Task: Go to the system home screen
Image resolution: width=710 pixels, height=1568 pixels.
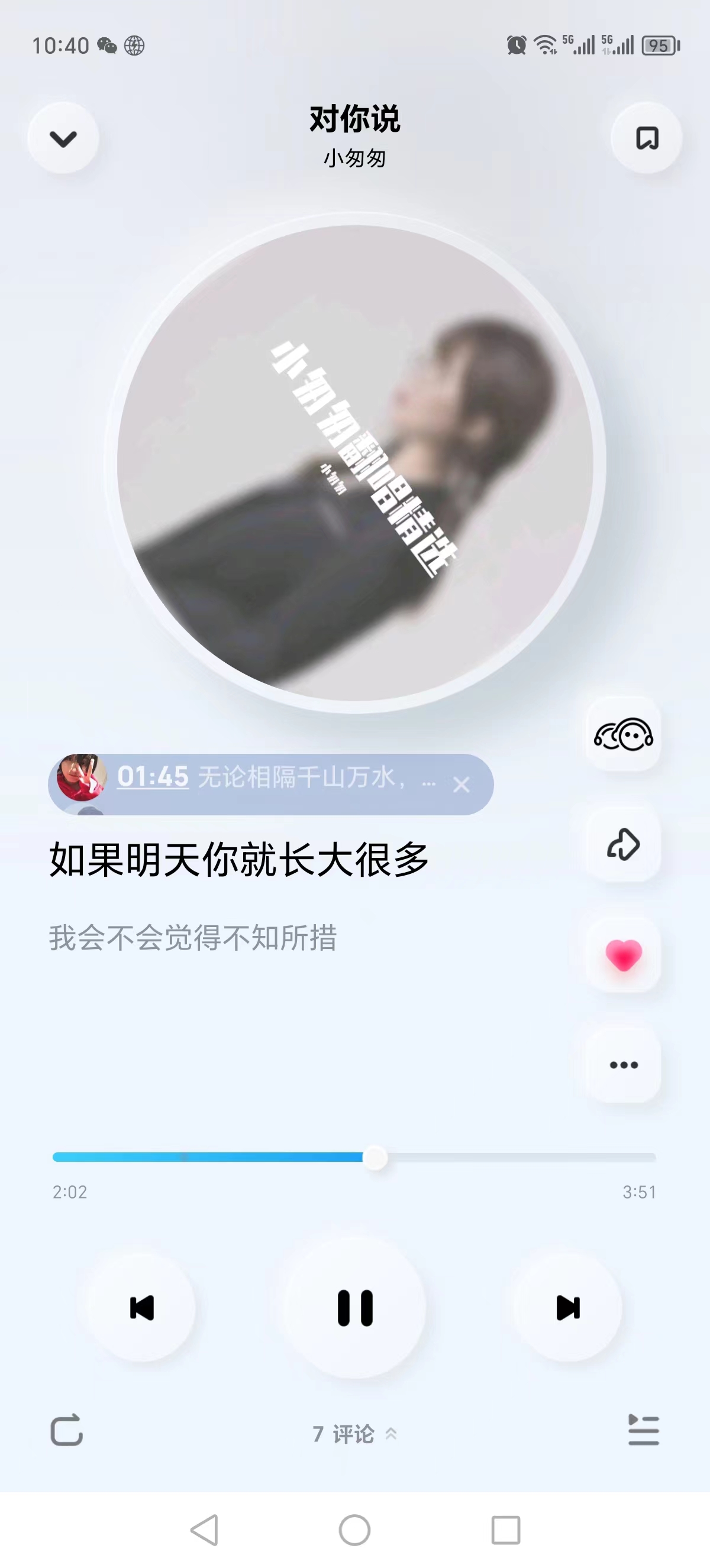Action: [354, 1530]
